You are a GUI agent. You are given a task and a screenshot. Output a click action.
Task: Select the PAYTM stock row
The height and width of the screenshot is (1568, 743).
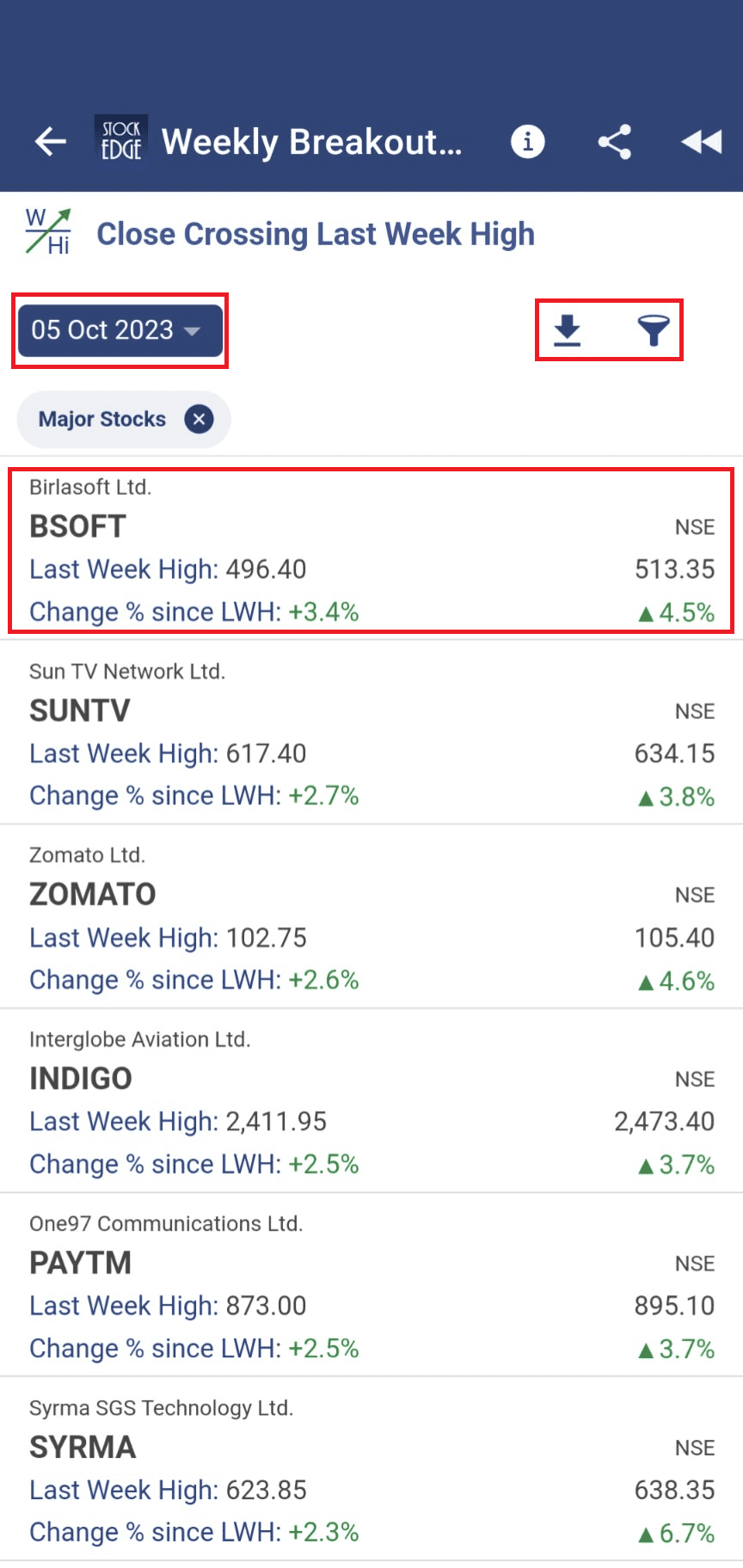pos(371,1287)
